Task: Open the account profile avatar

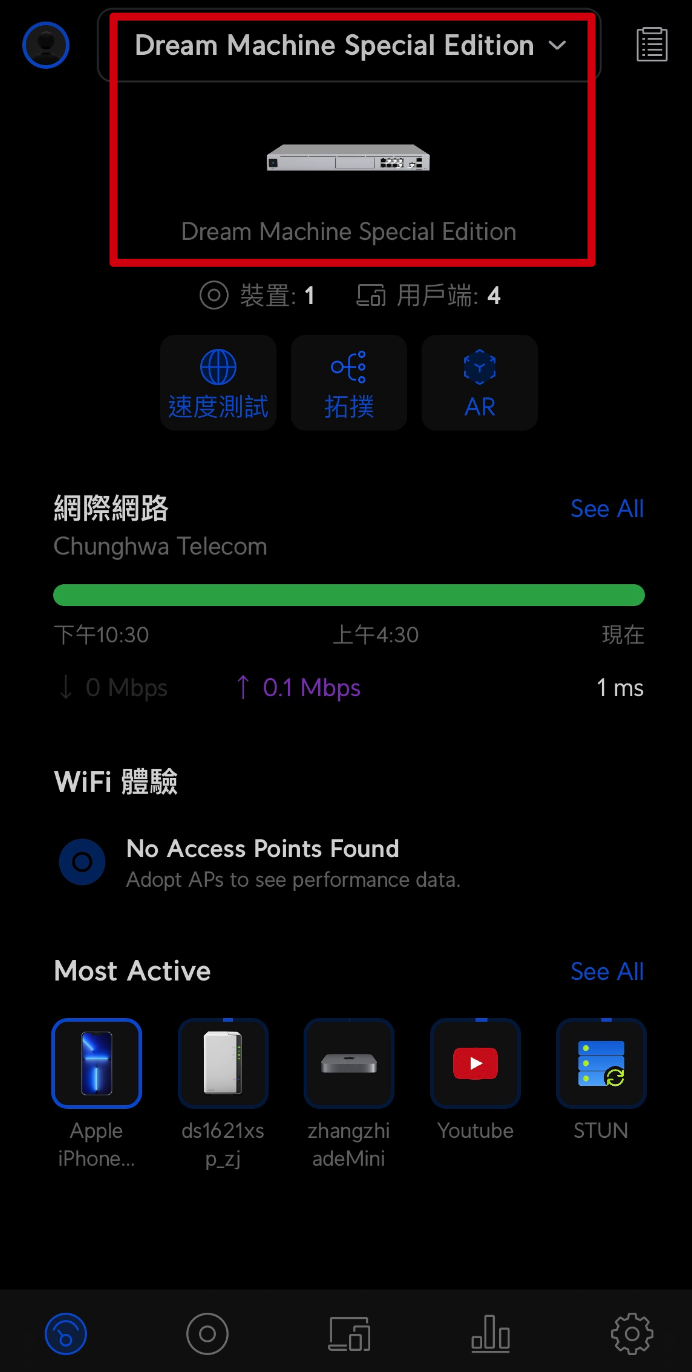Action: 45,45
